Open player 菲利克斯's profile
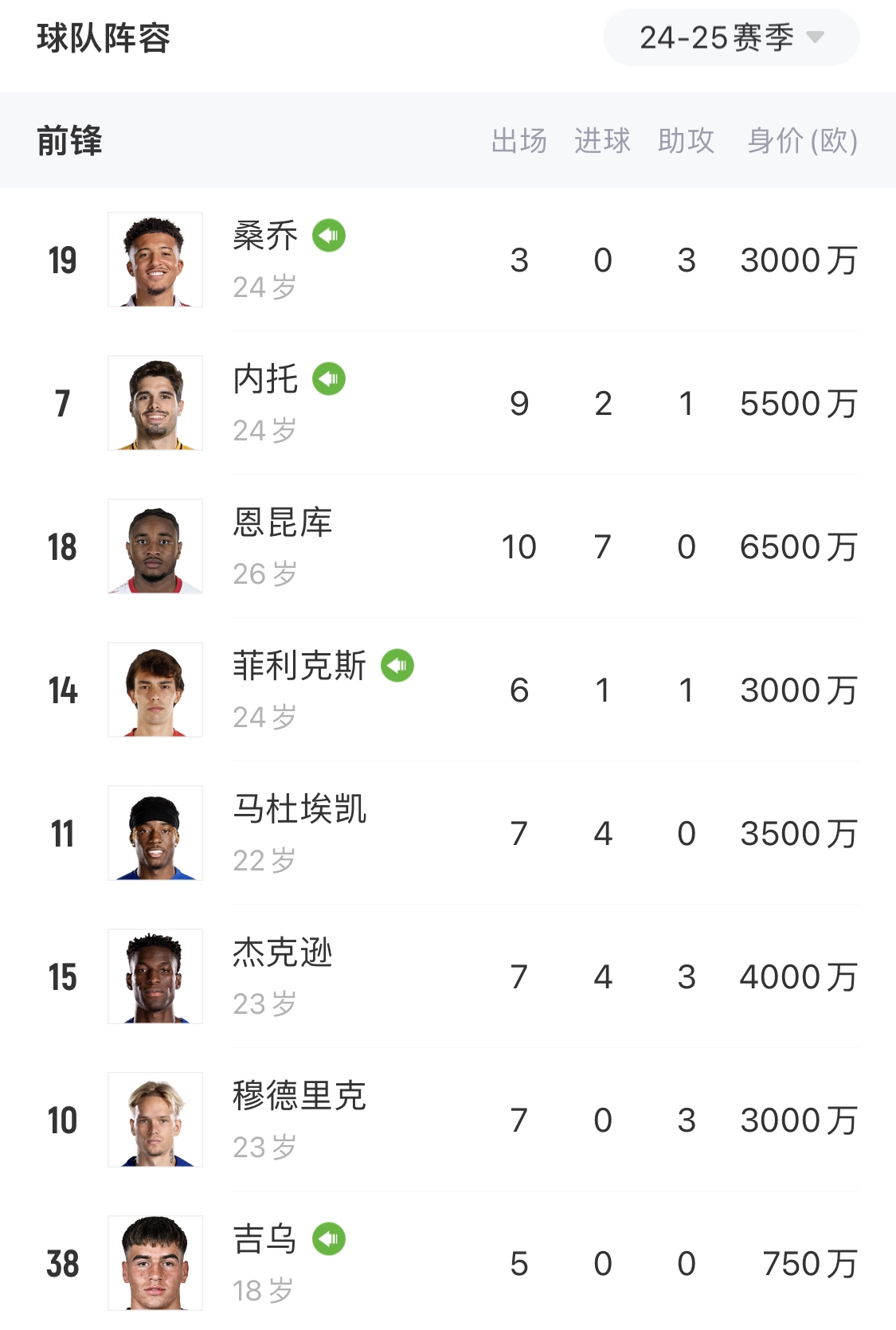 [x=299, y=666]
